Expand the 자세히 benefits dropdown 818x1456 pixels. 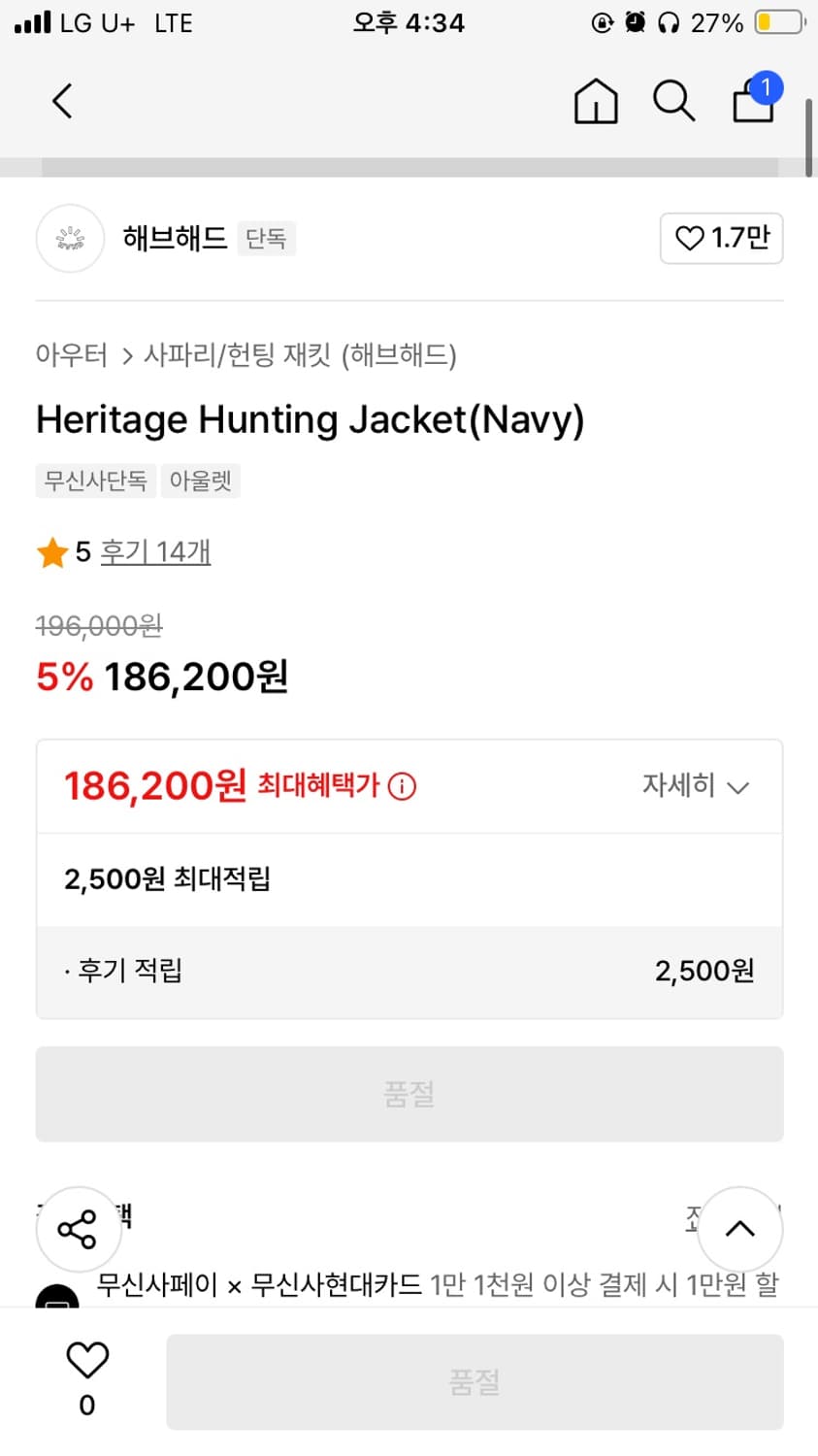(x=695, y=786)
